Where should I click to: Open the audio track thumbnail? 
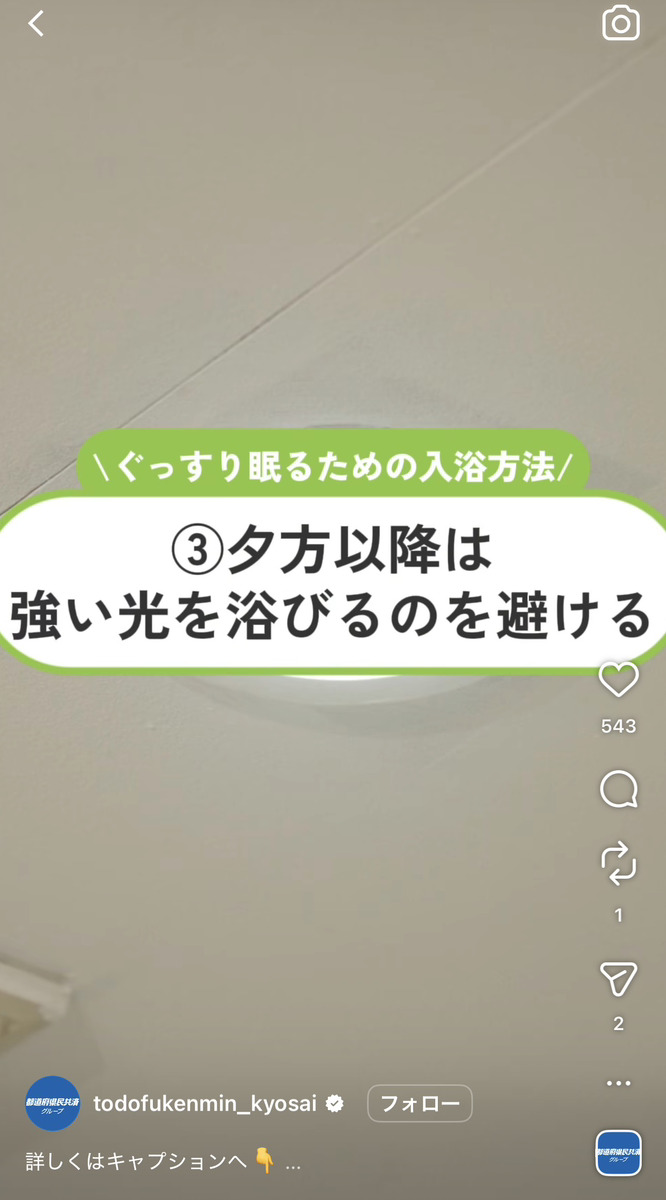[x=618, y=1153]
